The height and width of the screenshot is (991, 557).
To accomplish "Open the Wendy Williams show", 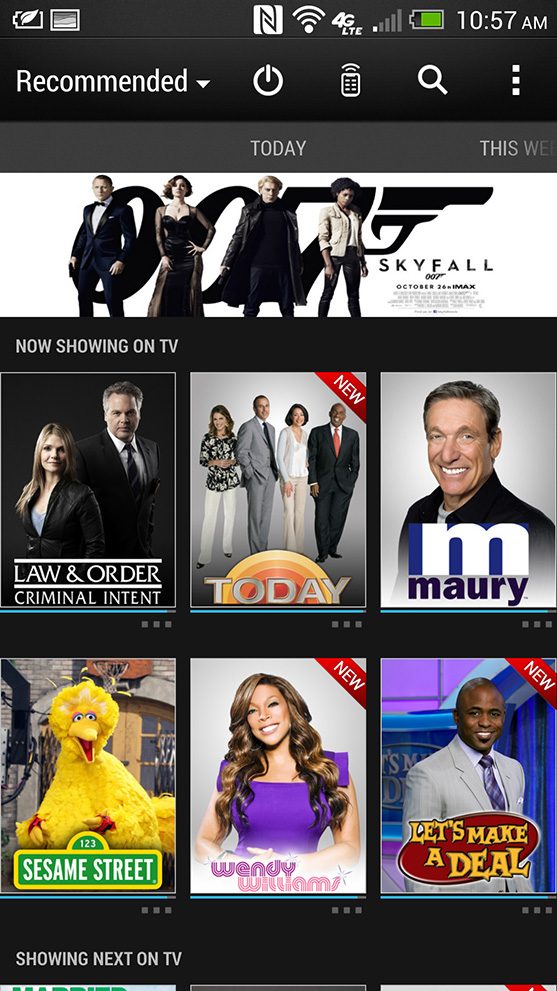I will coord(278,776).
